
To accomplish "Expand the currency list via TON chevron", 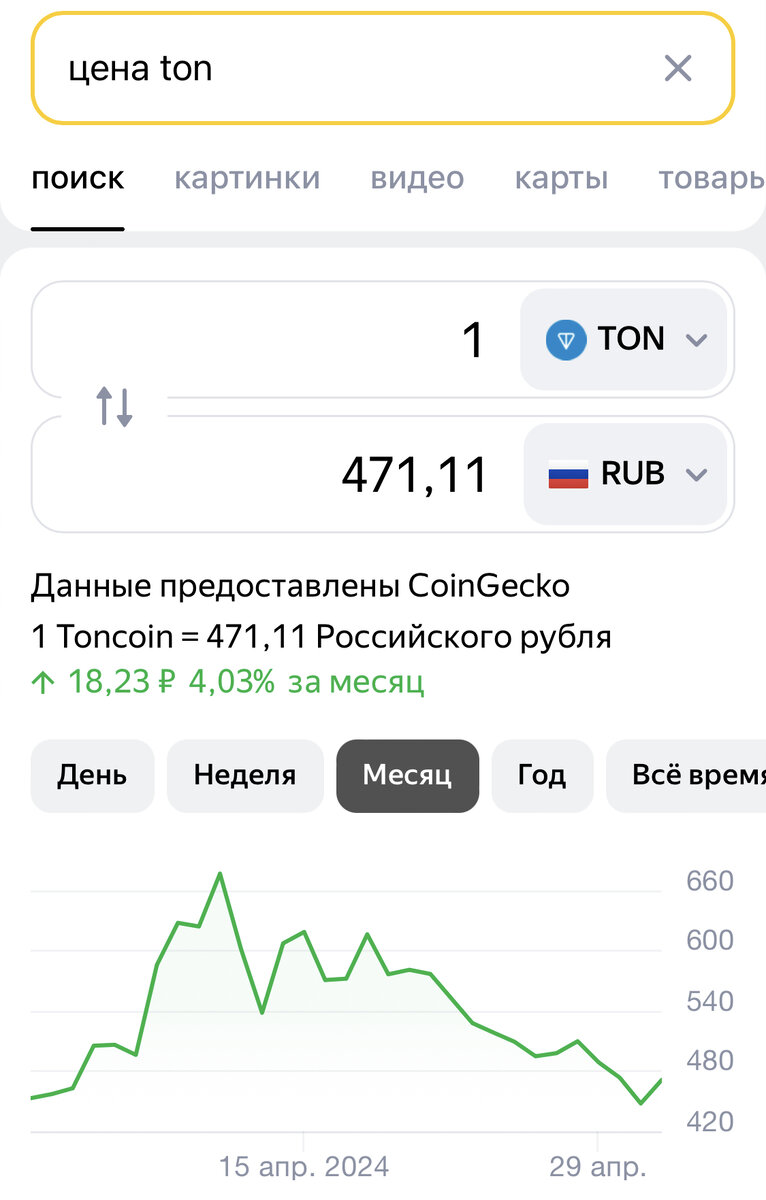I will point(699,339).
